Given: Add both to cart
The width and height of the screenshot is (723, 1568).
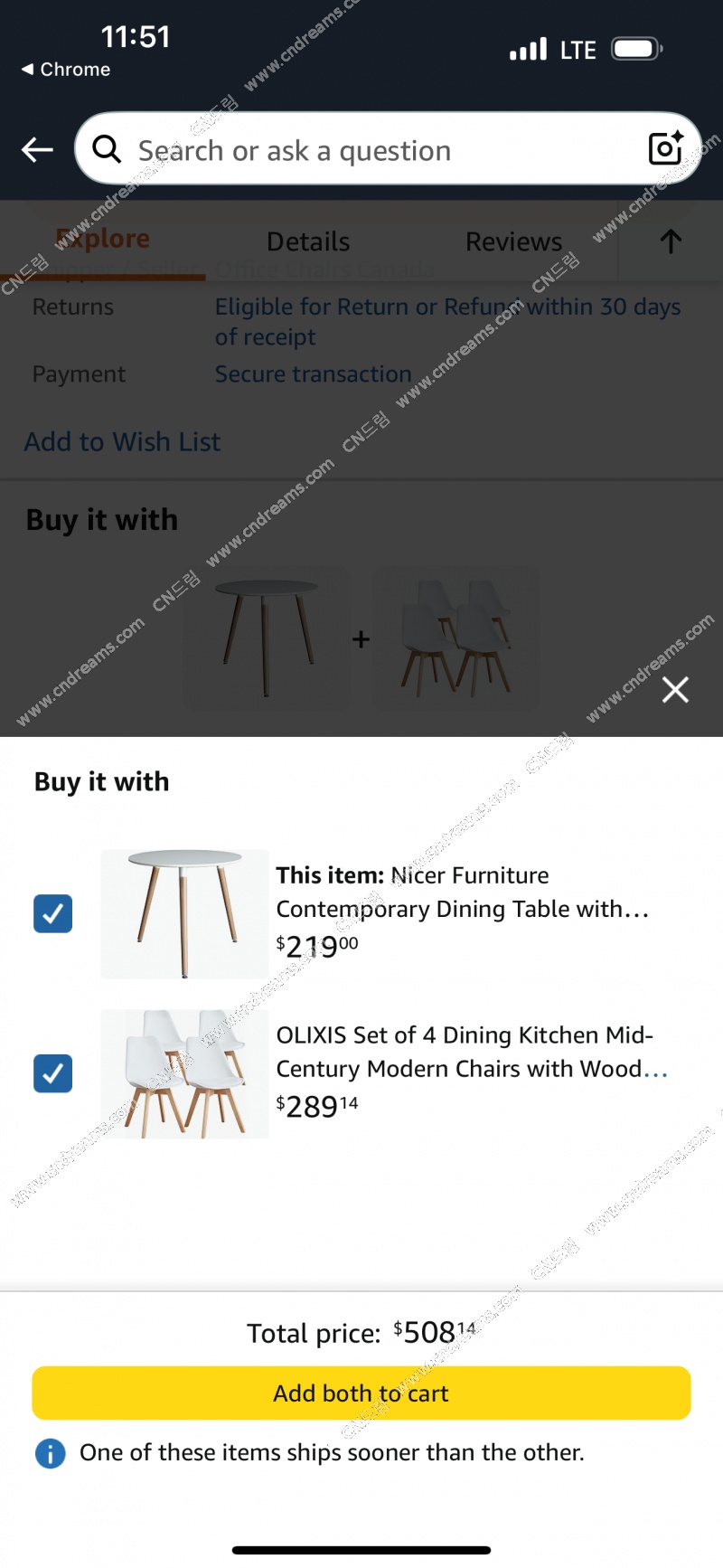Looking at the screenshot, I should click(x=361, y=1393).
